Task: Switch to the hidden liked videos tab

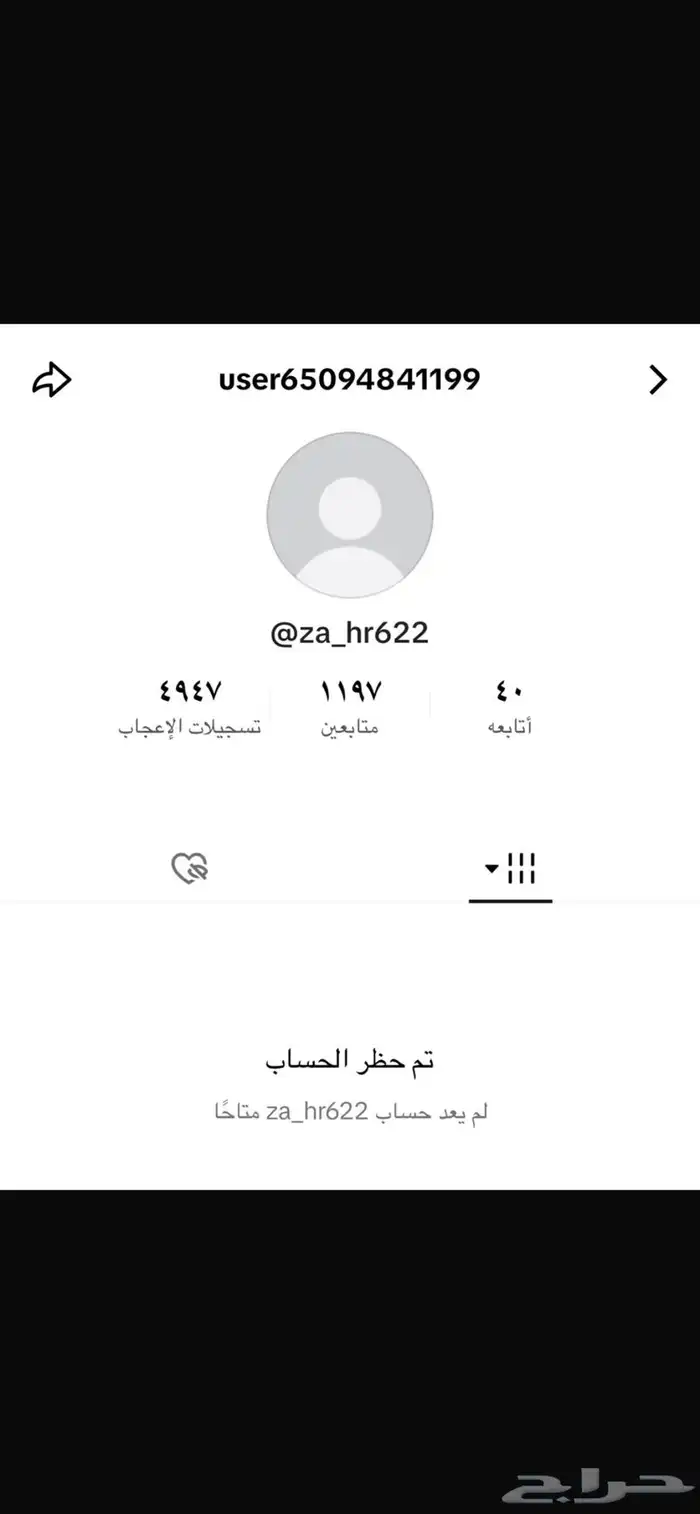Action: (x=189, y=868)
